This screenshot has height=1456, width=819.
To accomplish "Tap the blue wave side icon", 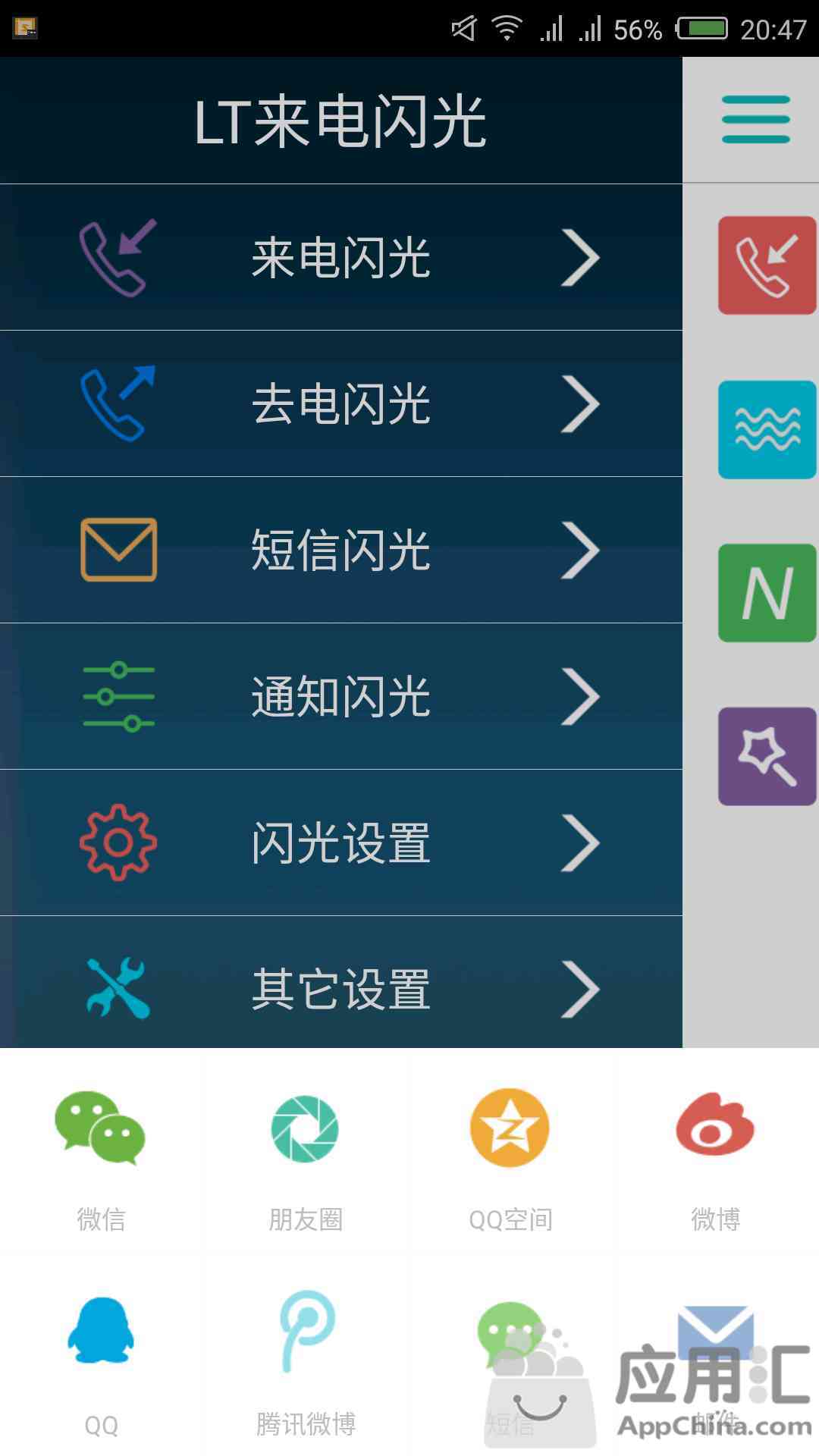I will click(x=767, y=429).
